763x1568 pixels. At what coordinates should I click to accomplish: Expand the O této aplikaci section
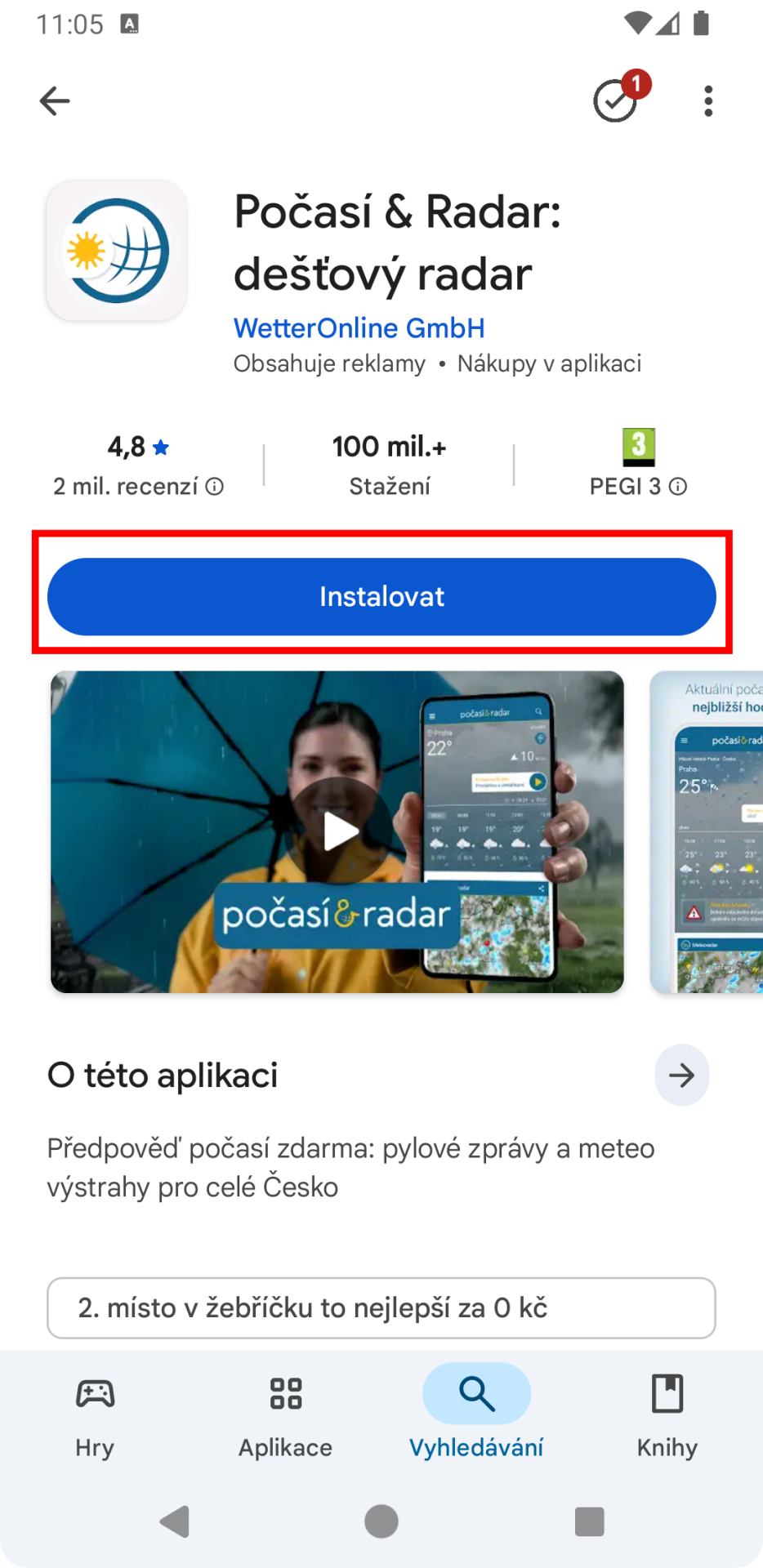pyautogui.click(x=681, y=1075)
